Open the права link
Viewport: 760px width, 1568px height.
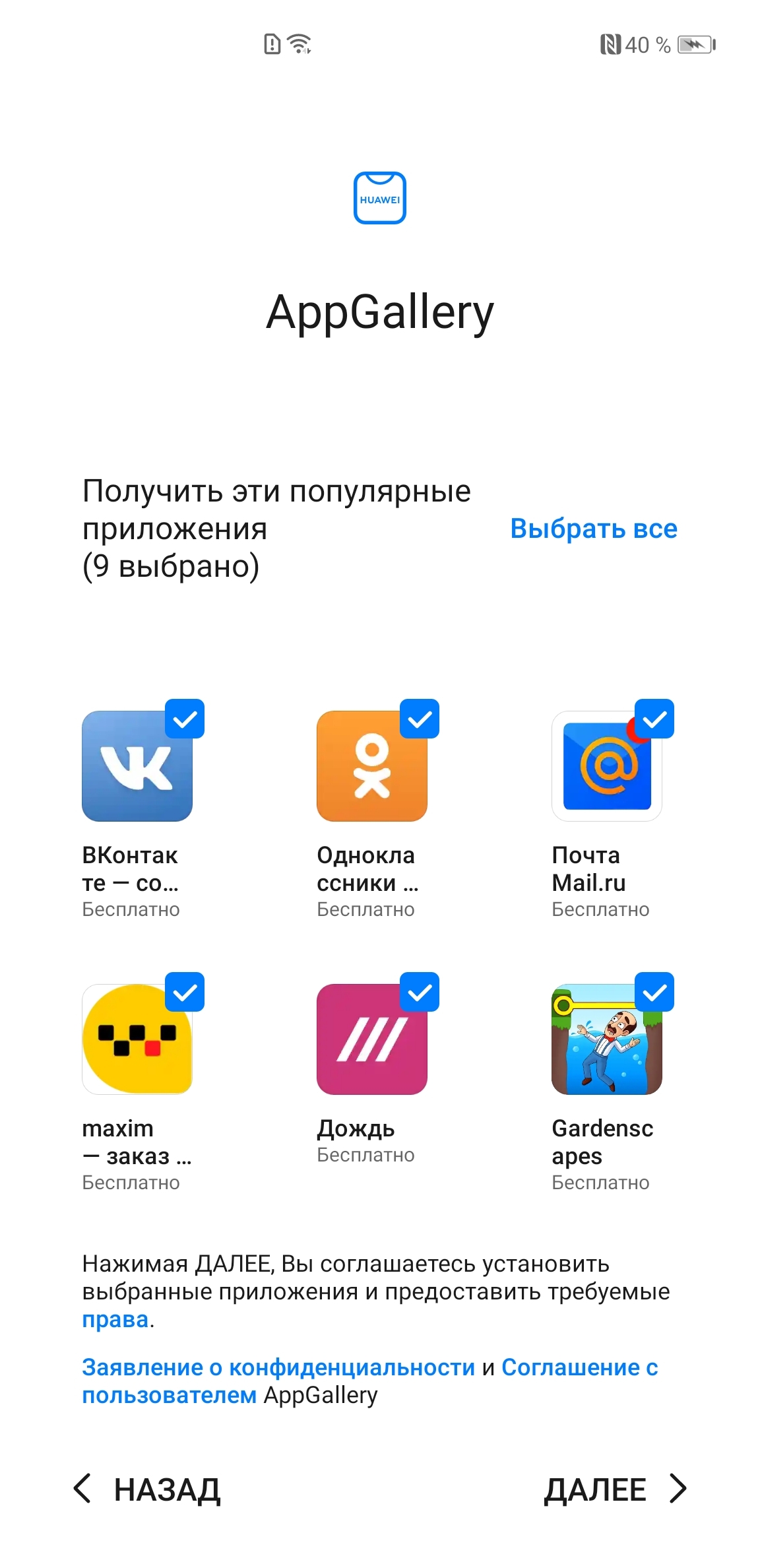click(115, 1319)
